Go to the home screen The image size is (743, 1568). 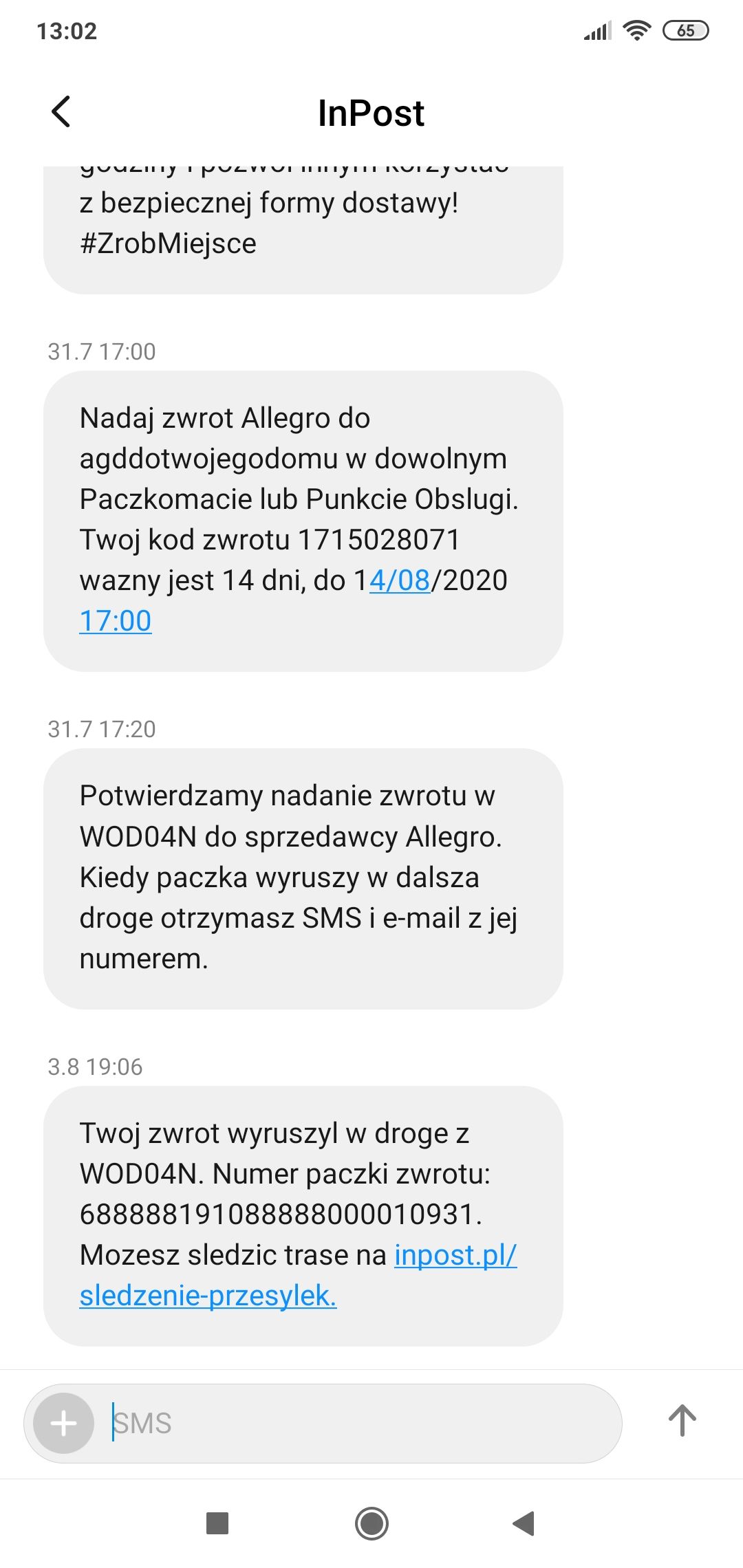coord(371,1523)
